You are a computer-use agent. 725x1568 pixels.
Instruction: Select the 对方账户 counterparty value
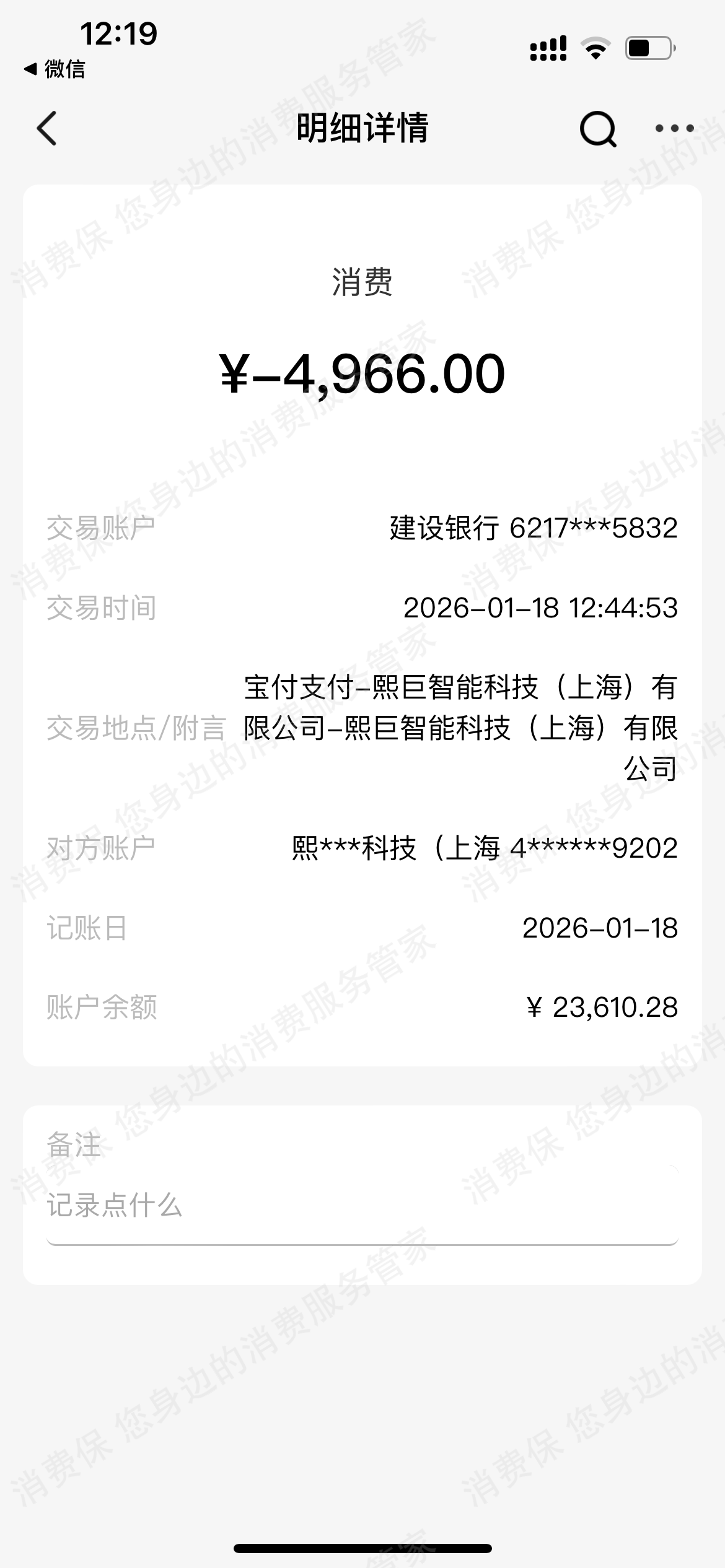pos(485,846)
